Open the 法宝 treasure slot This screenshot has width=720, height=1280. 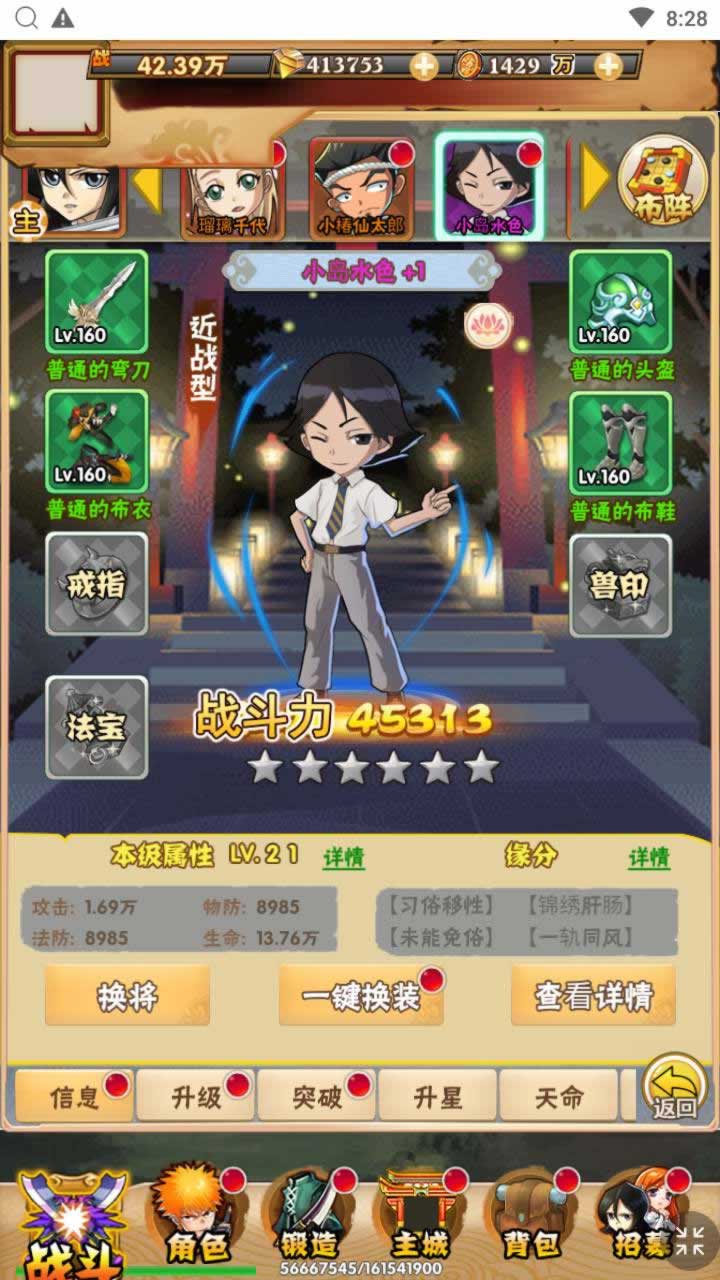click(x=97, y=727)
